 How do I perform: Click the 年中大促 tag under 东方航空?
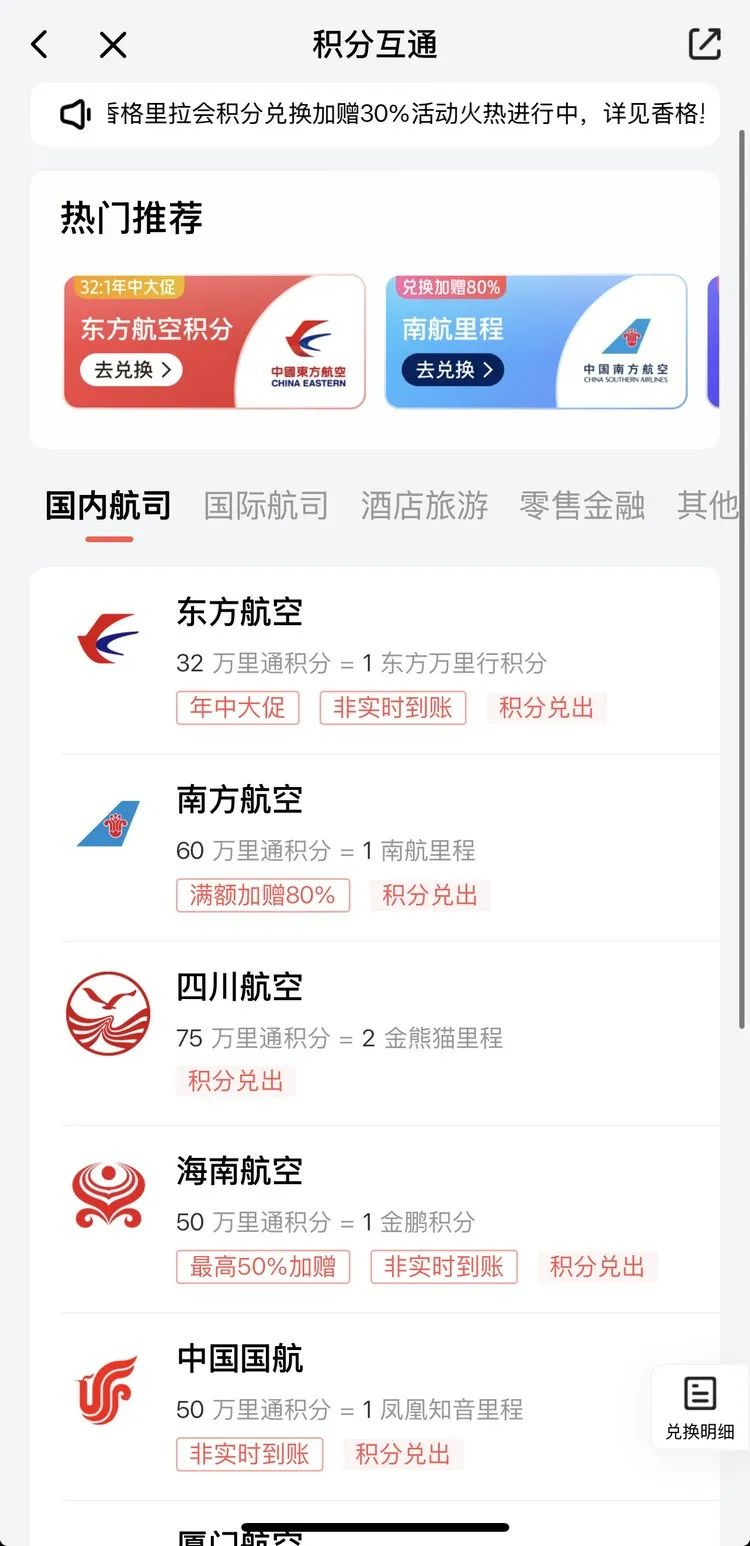(x=237, y=707)
